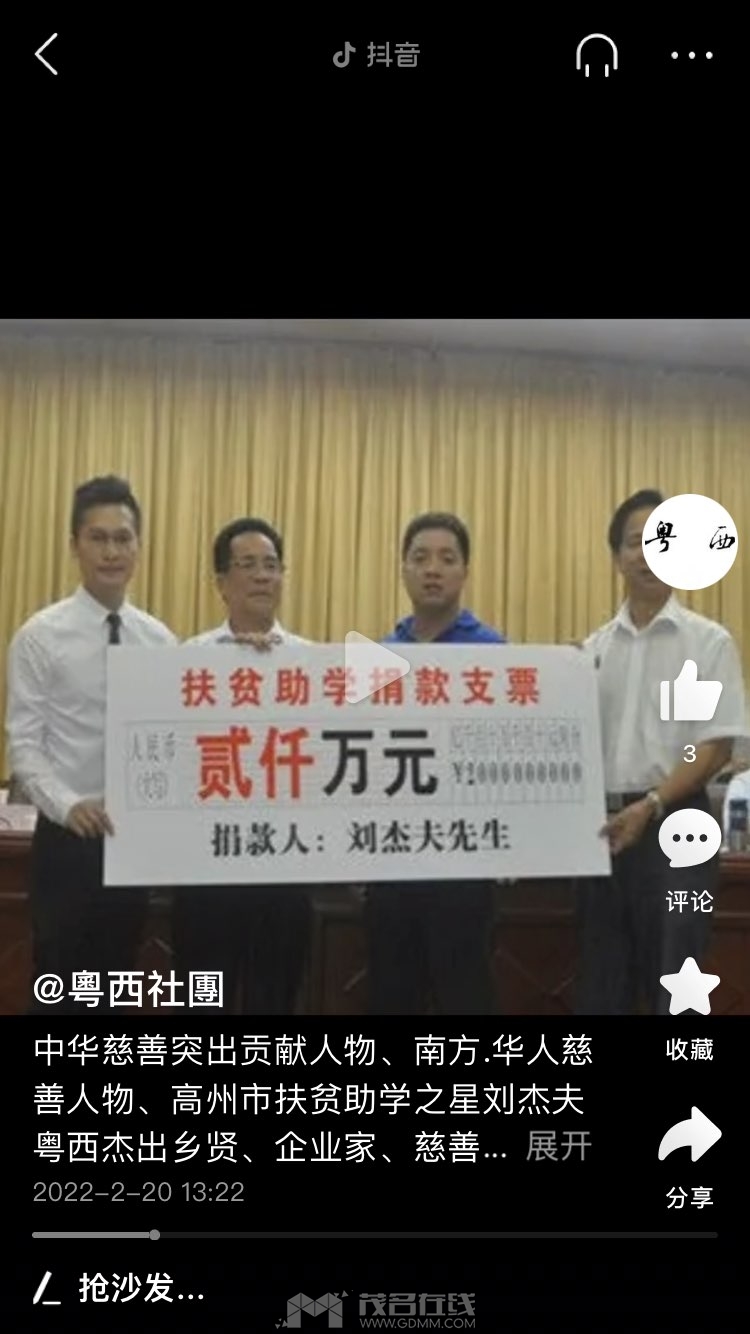The width and height of the screenshot is (750, 1334).
Task: Share the video via 分享
Action: point(690,1137)
